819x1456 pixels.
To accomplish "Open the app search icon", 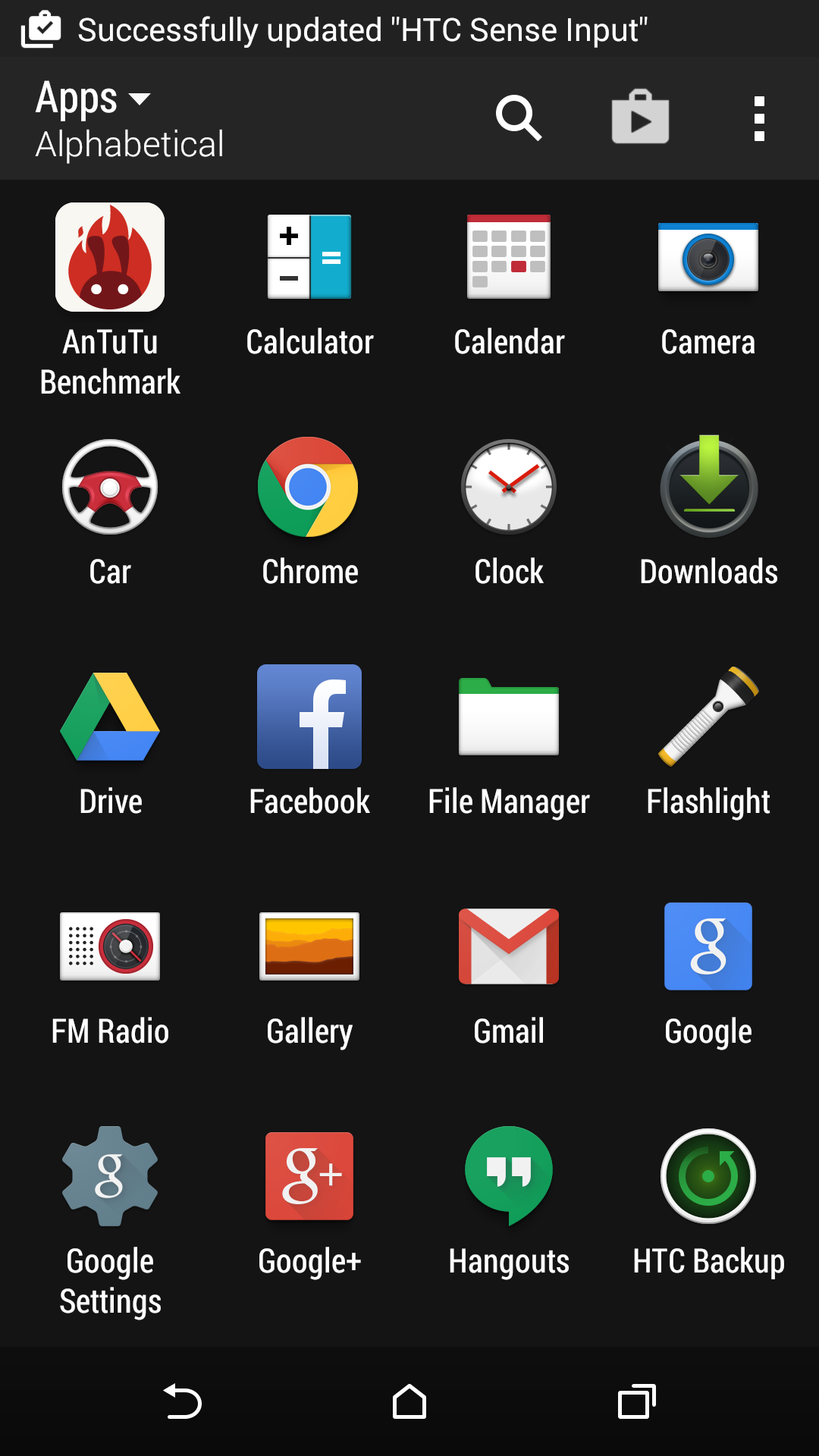I will (519, 118).
